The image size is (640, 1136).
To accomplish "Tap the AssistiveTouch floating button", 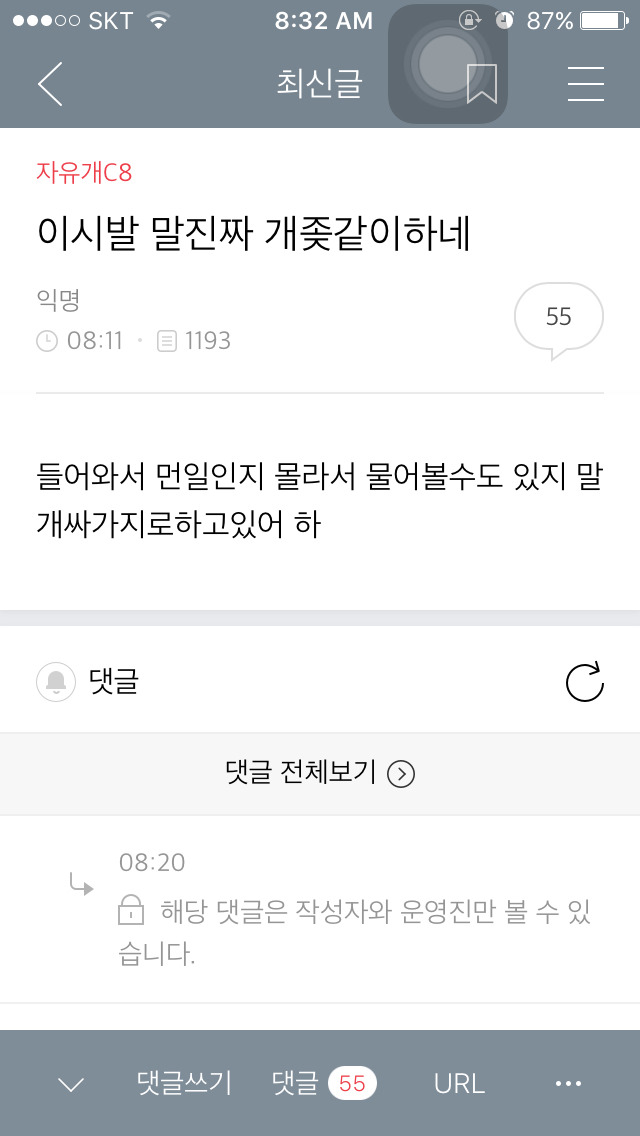I will coord(447,64).
